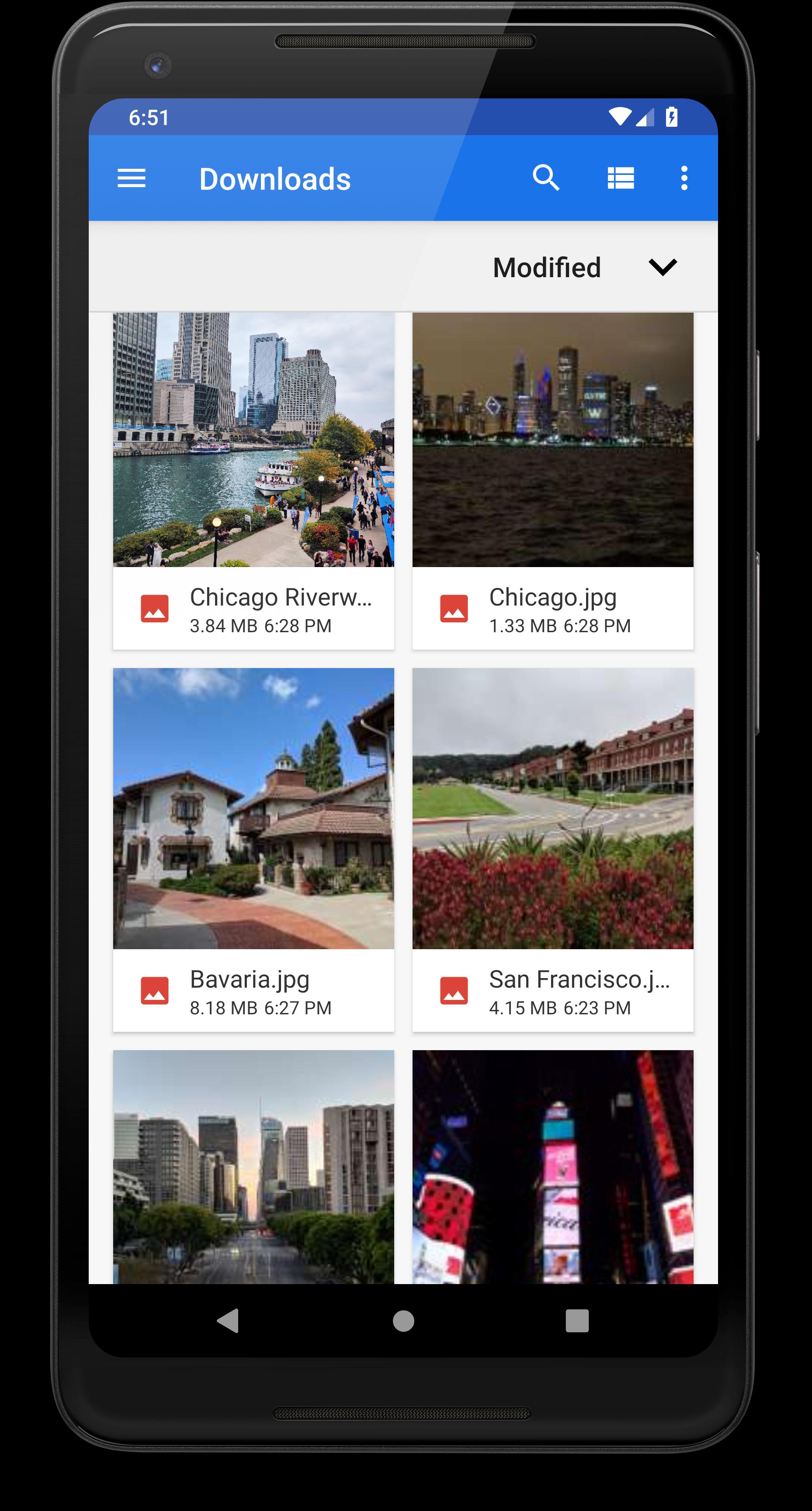Switch to list view
812x1511 pixels.
pyautogui.click(x=621, y=178)
